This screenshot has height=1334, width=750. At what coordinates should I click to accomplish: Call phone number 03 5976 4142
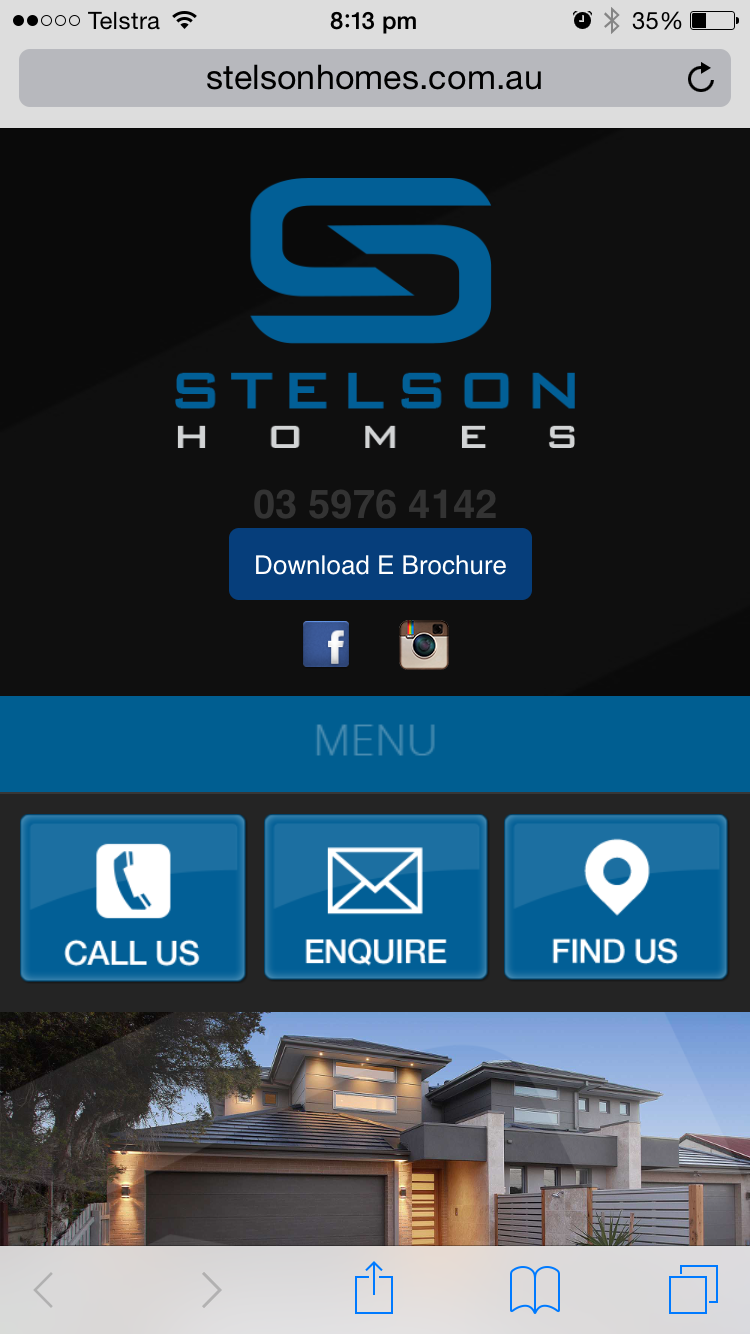(375, 504)
